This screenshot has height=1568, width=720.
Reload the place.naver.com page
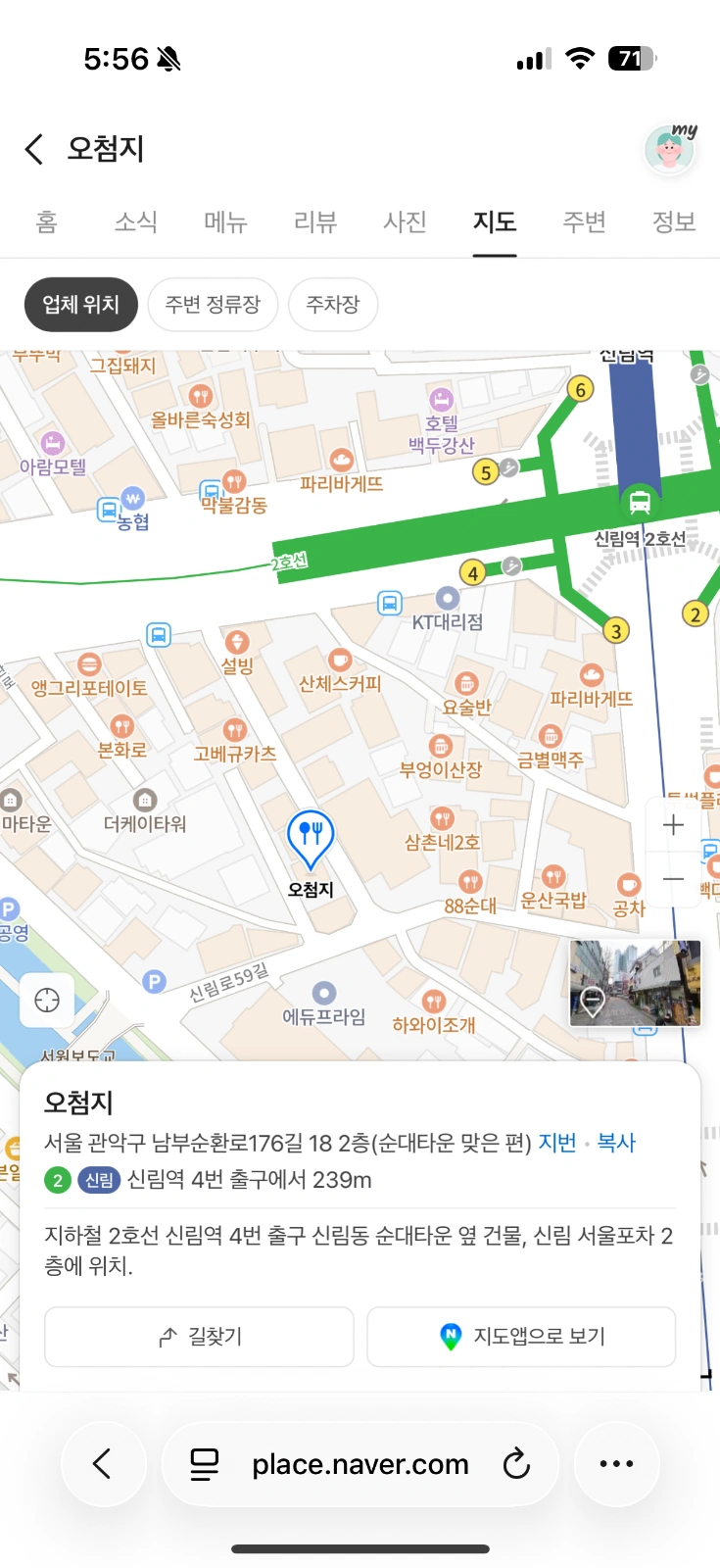516,1464
